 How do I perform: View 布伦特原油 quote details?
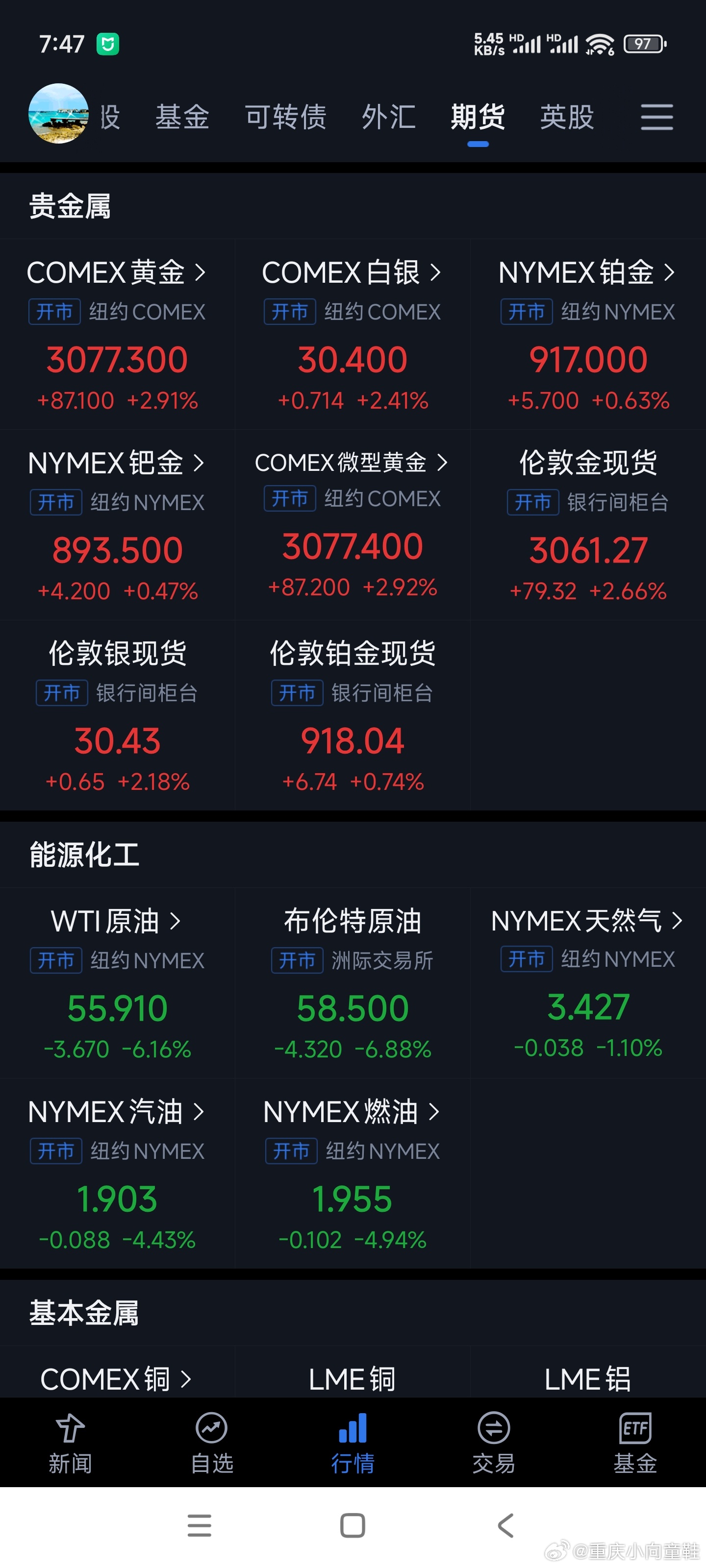(x=353, y=983)
